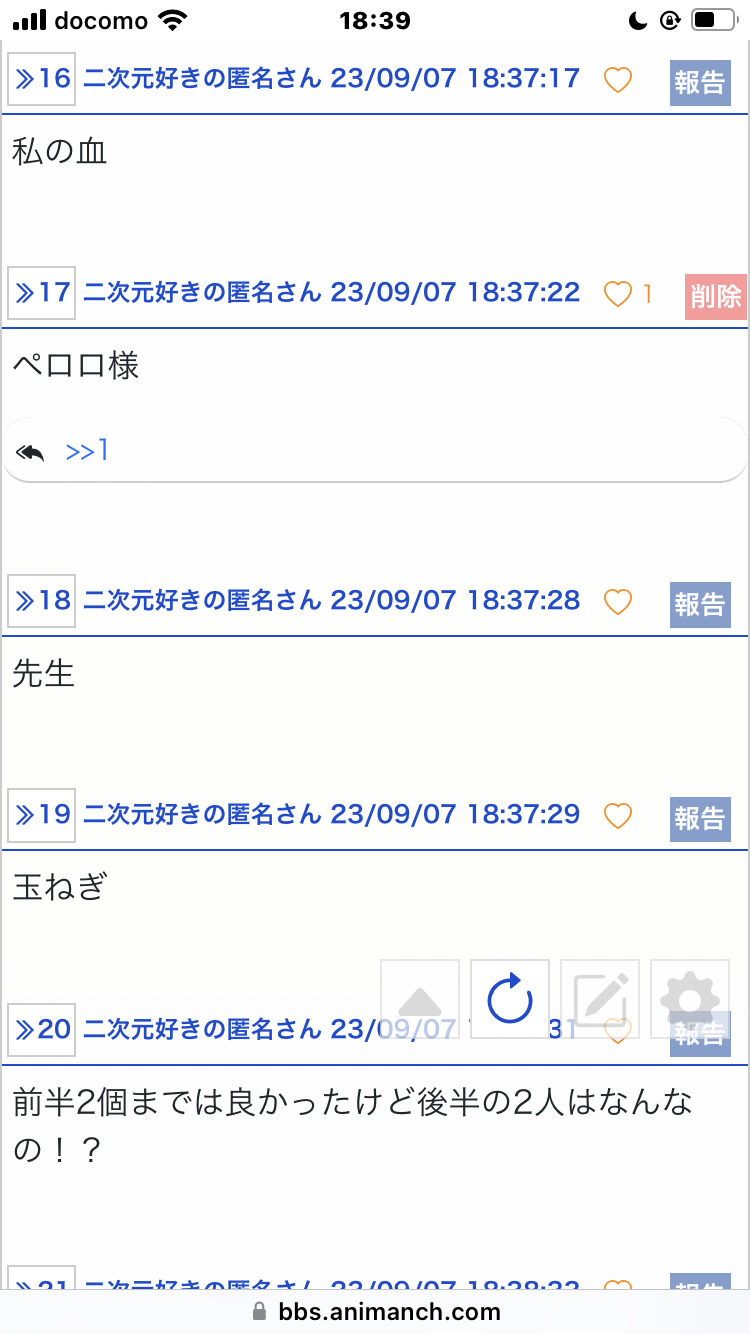The image size is (750, 1334).
Task: Tap post number >>18 anchor
Action: [x=42, y=601]
